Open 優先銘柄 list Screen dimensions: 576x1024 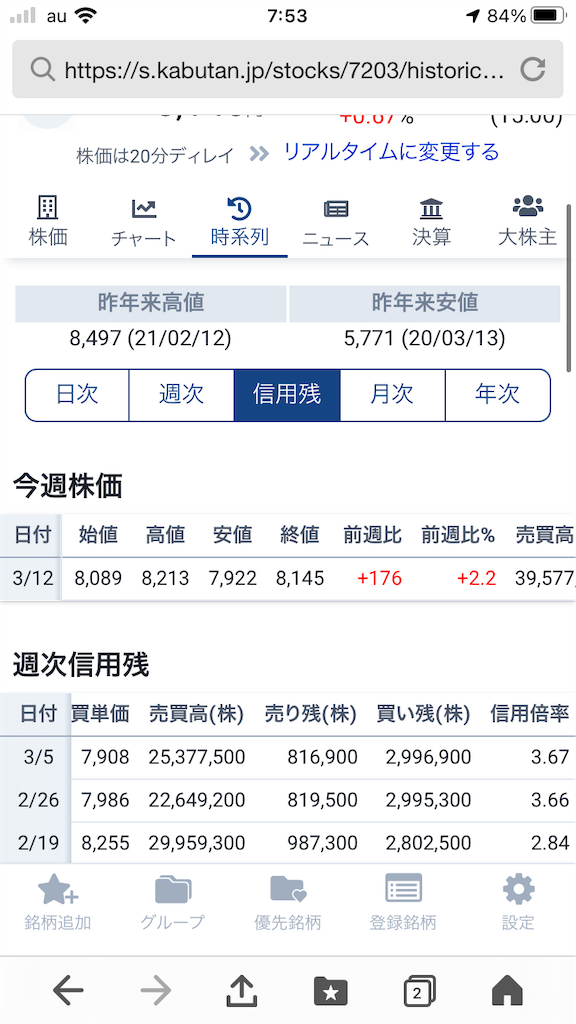pos(287,903)
